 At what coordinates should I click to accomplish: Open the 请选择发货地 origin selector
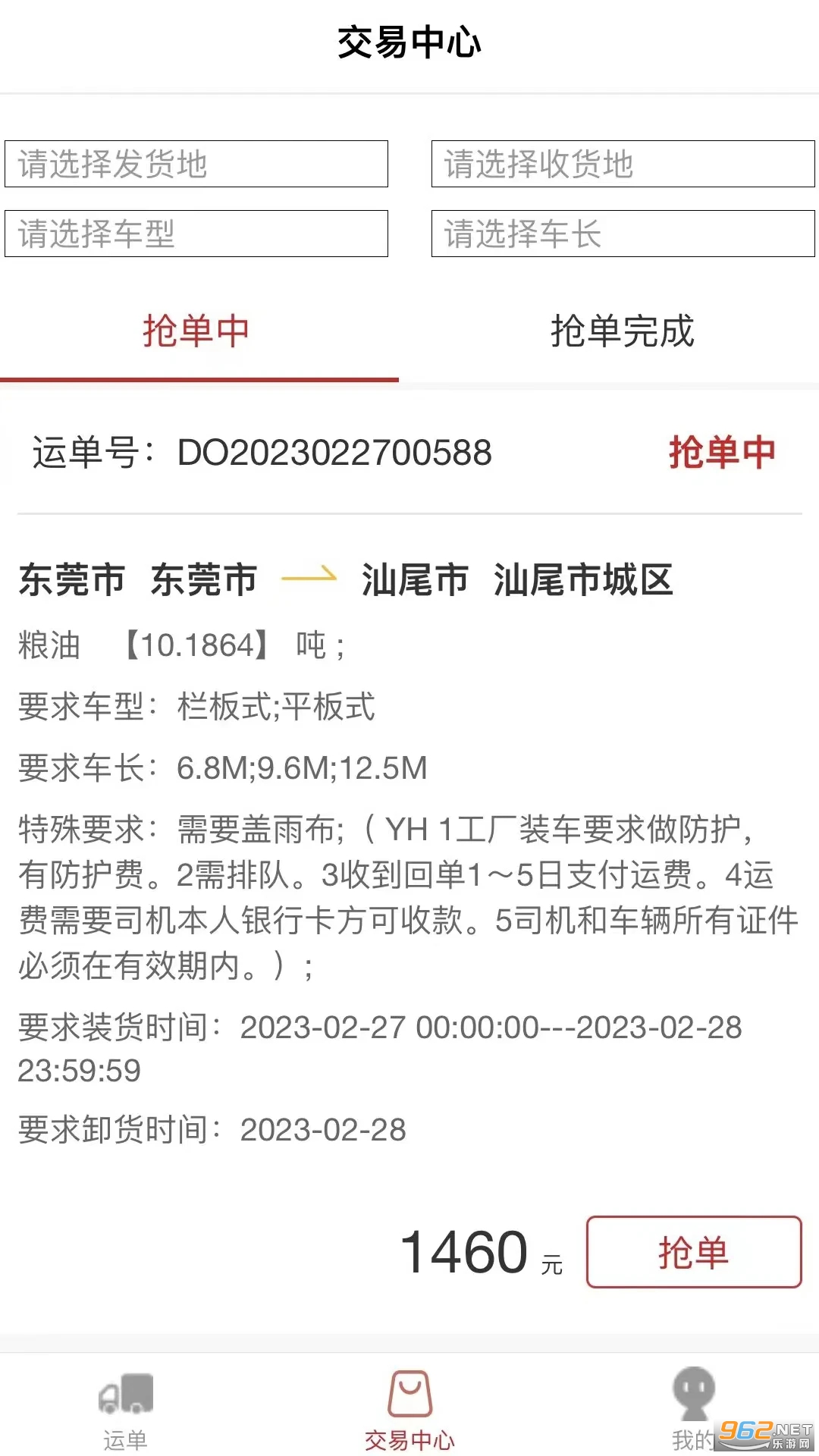pyautogui.click(x=196, y=165)
